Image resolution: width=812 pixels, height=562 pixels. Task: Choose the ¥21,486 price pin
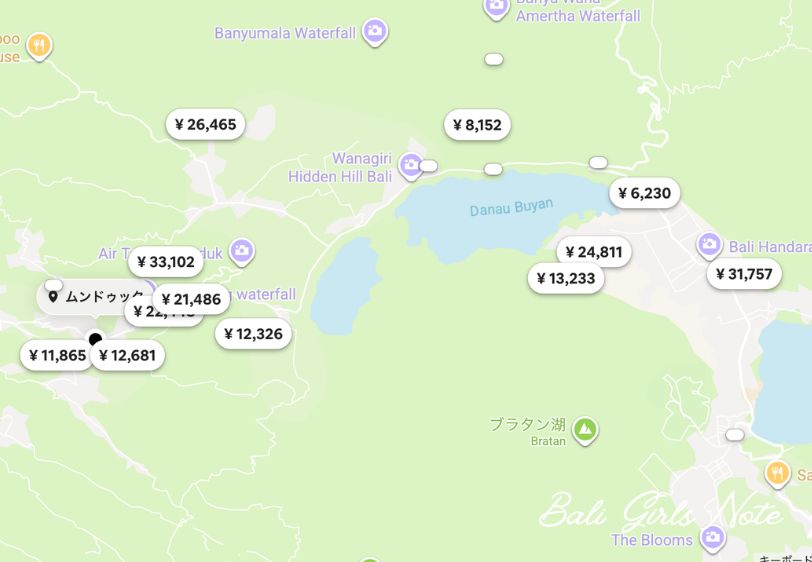click(x=191, y=299)
